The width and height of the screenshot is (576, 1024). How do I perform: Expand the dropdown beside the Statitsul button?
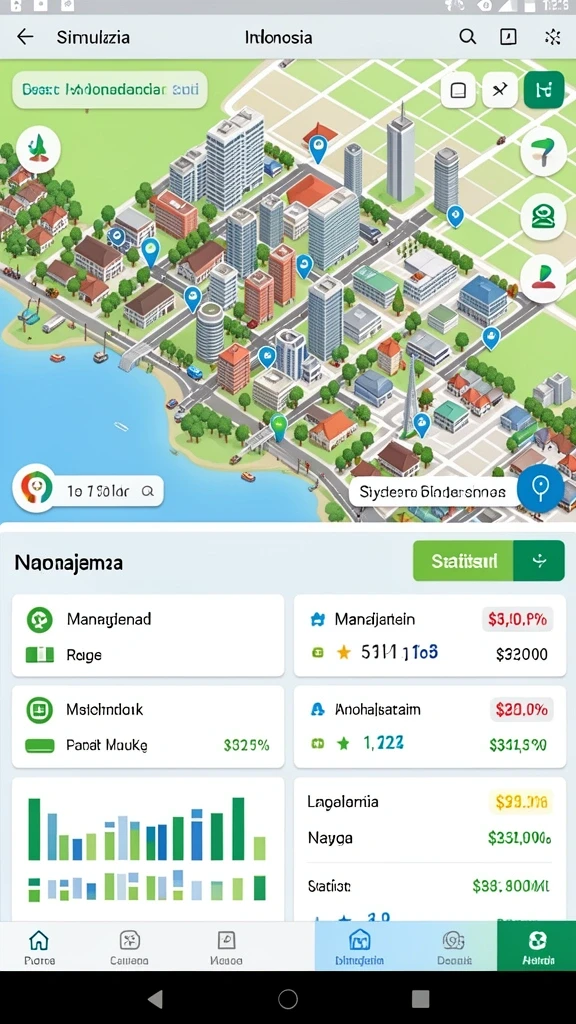(539, 560)
